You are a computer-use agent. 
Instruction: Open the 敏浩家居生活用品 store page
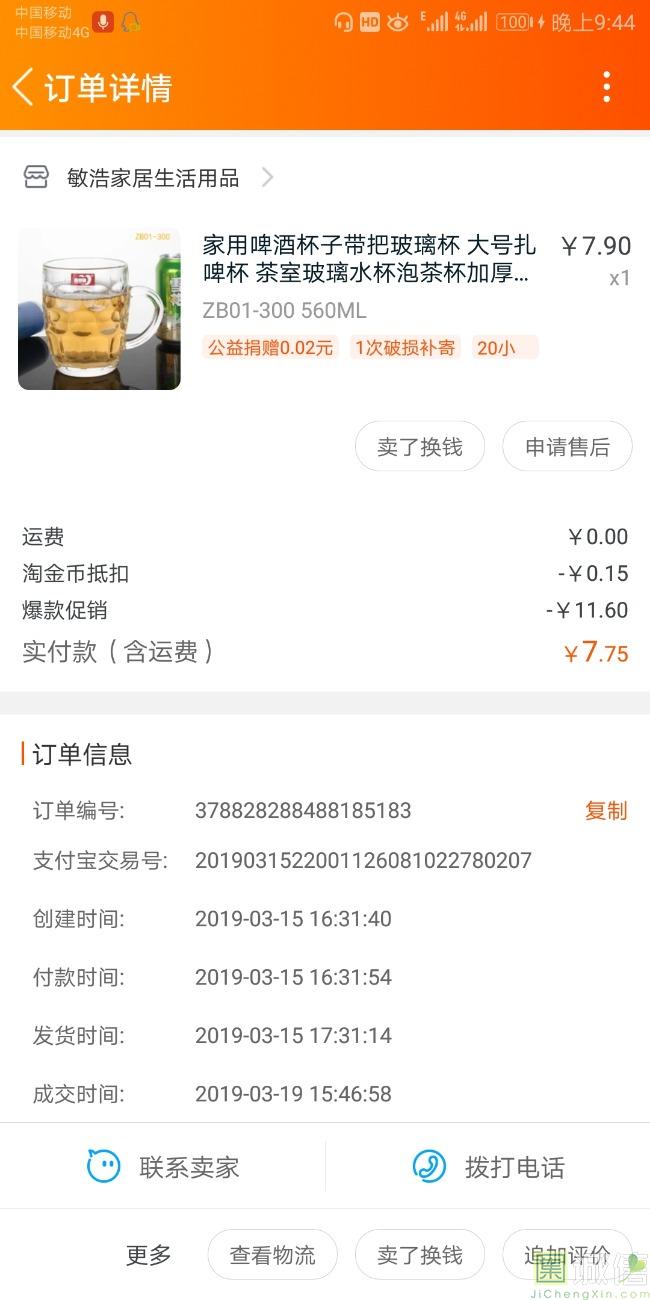(153, 178)
